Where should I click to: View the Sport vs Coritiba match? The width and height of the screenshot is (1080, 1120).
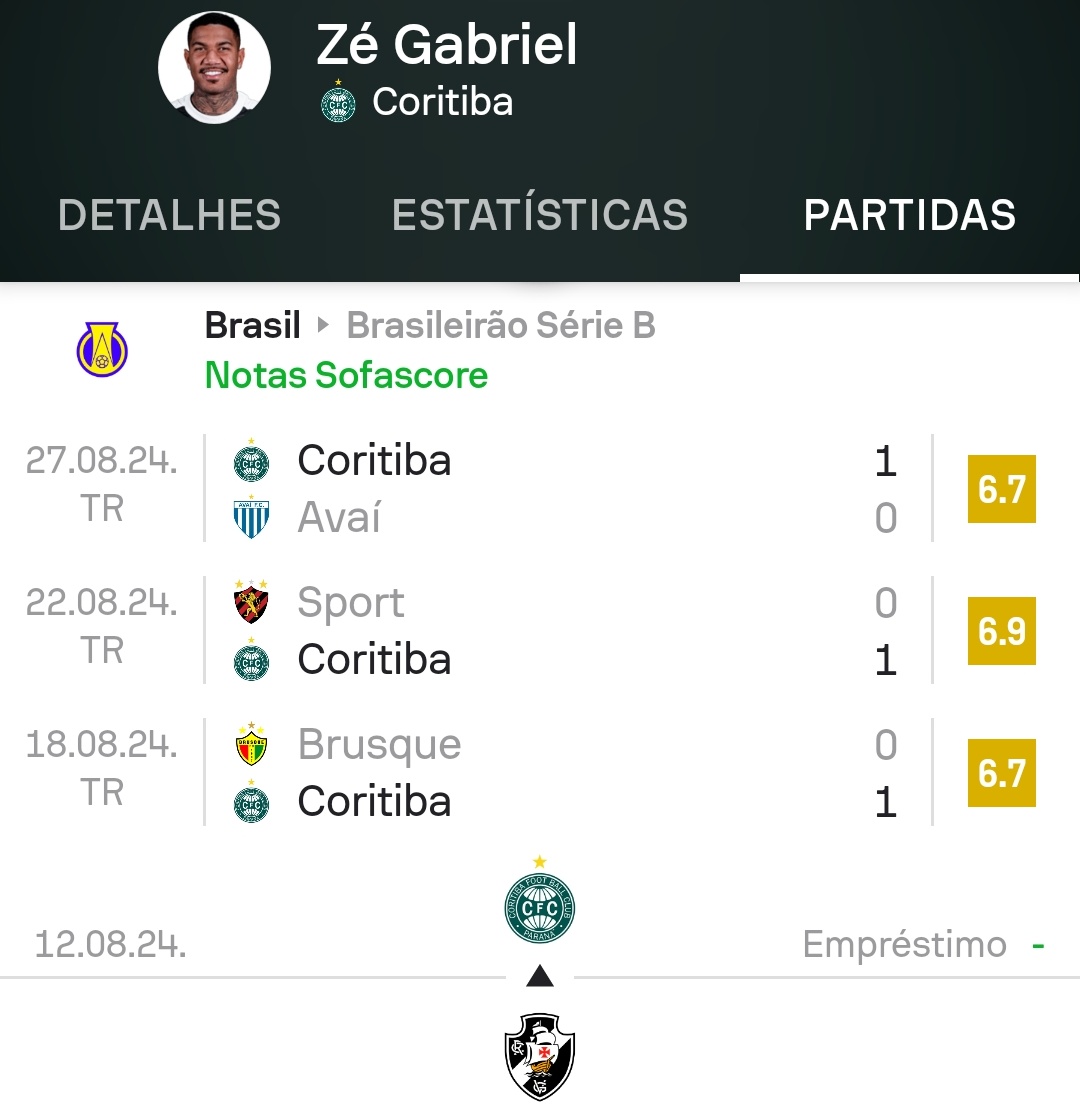(560, 631)
